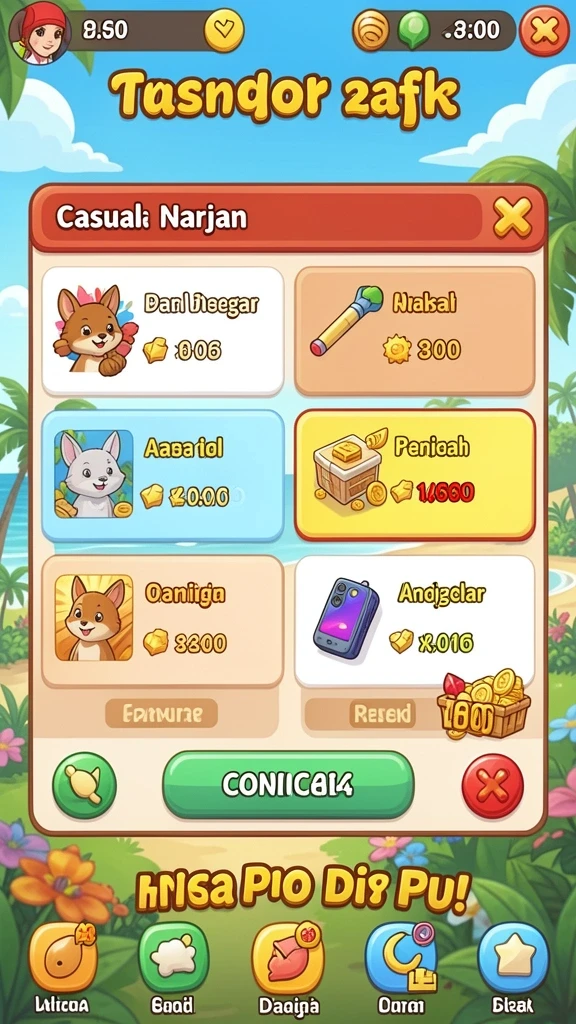Tap the Eprimurze button

(x=162, y=714)
